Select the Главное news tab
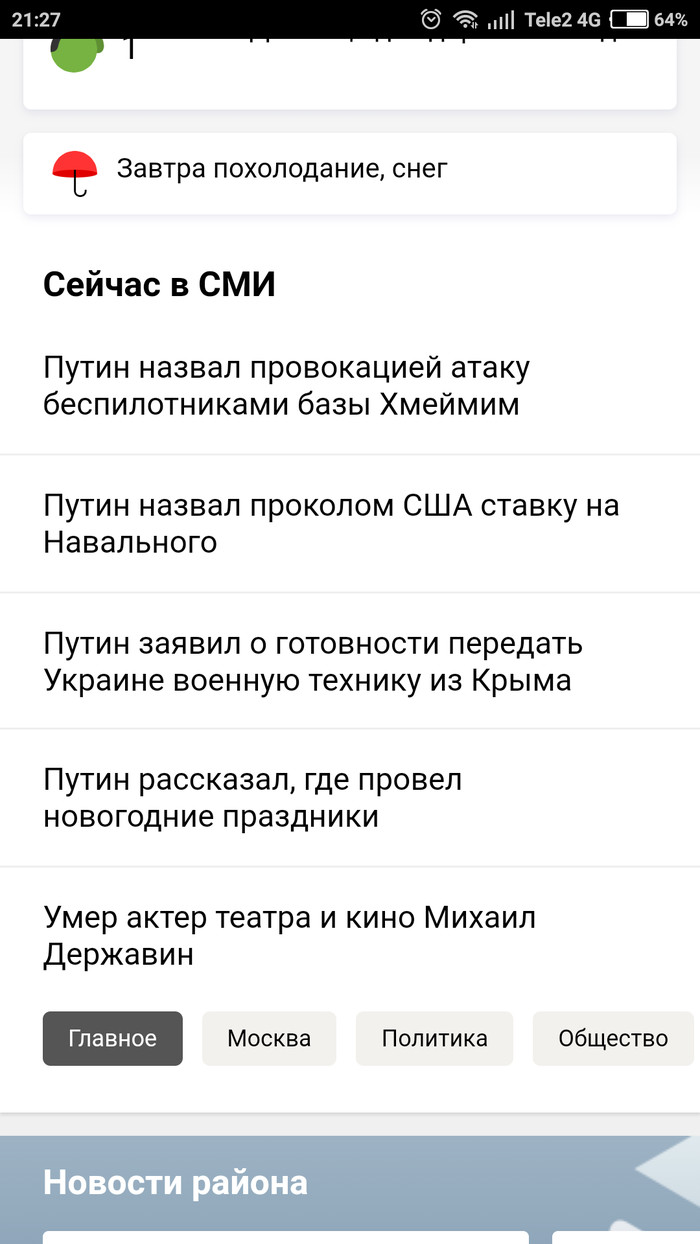Screen dimensions: 700x1244 point(112,1038)
